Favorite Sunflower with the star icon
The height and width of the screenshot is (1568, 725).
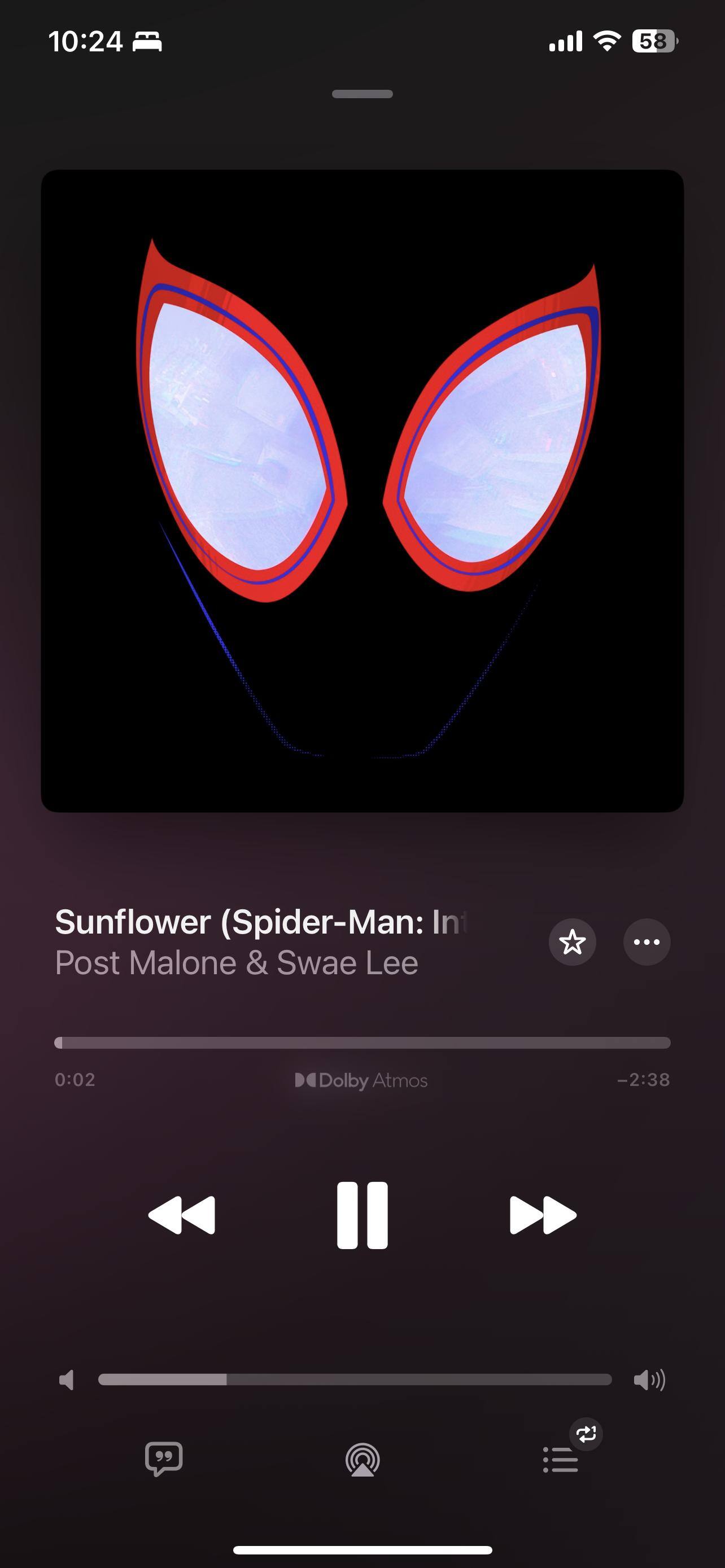pyautogui.click(x=572, y=942)
